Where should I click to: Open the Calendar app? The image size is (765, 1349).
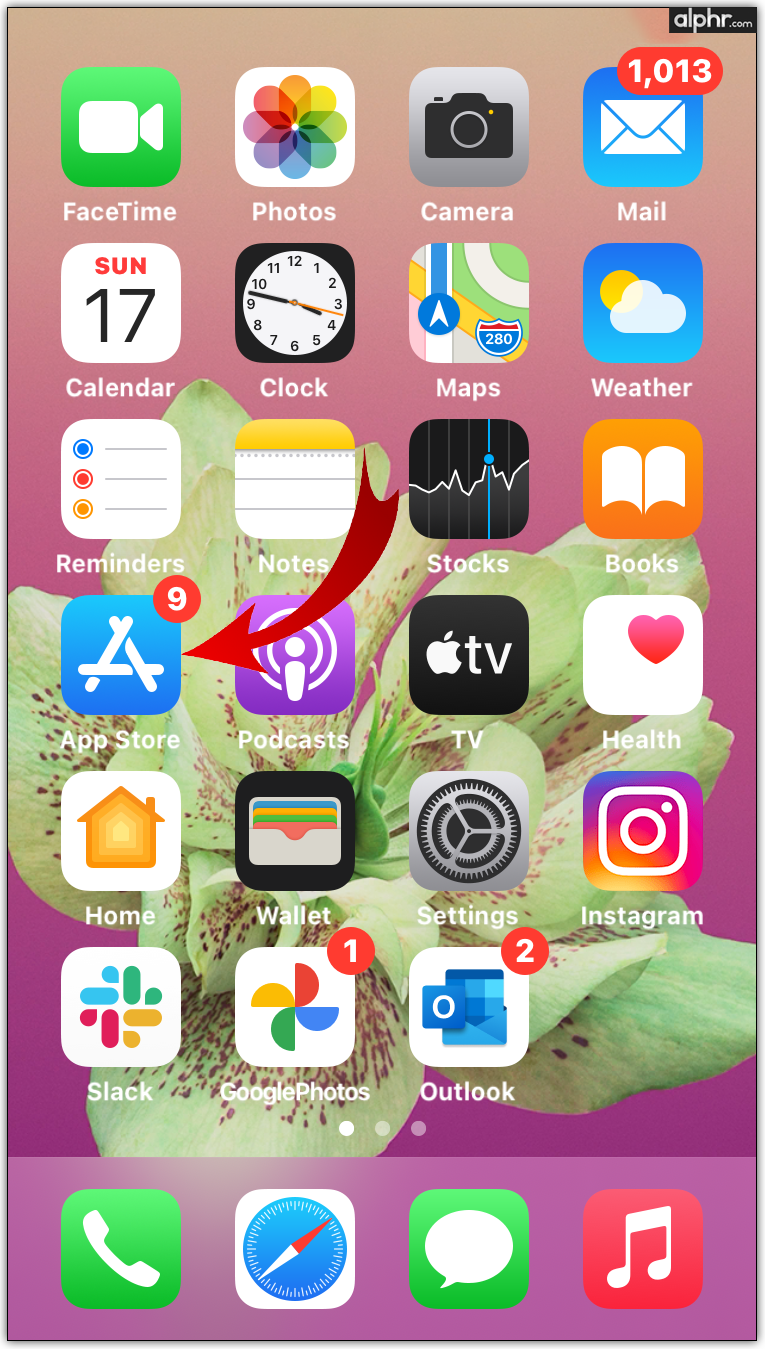point(121,303)
